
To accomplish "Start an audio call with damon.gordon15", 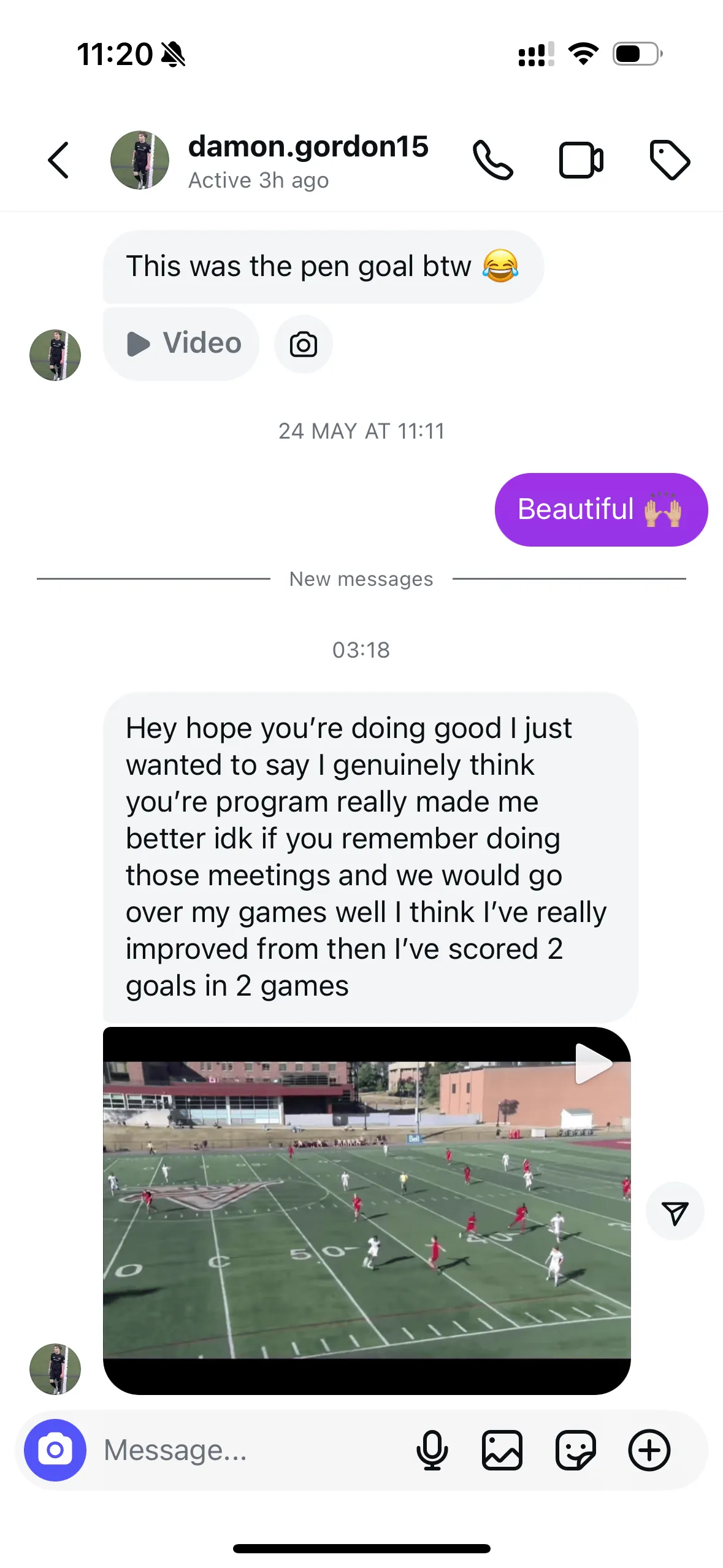I will pos(492,161).
